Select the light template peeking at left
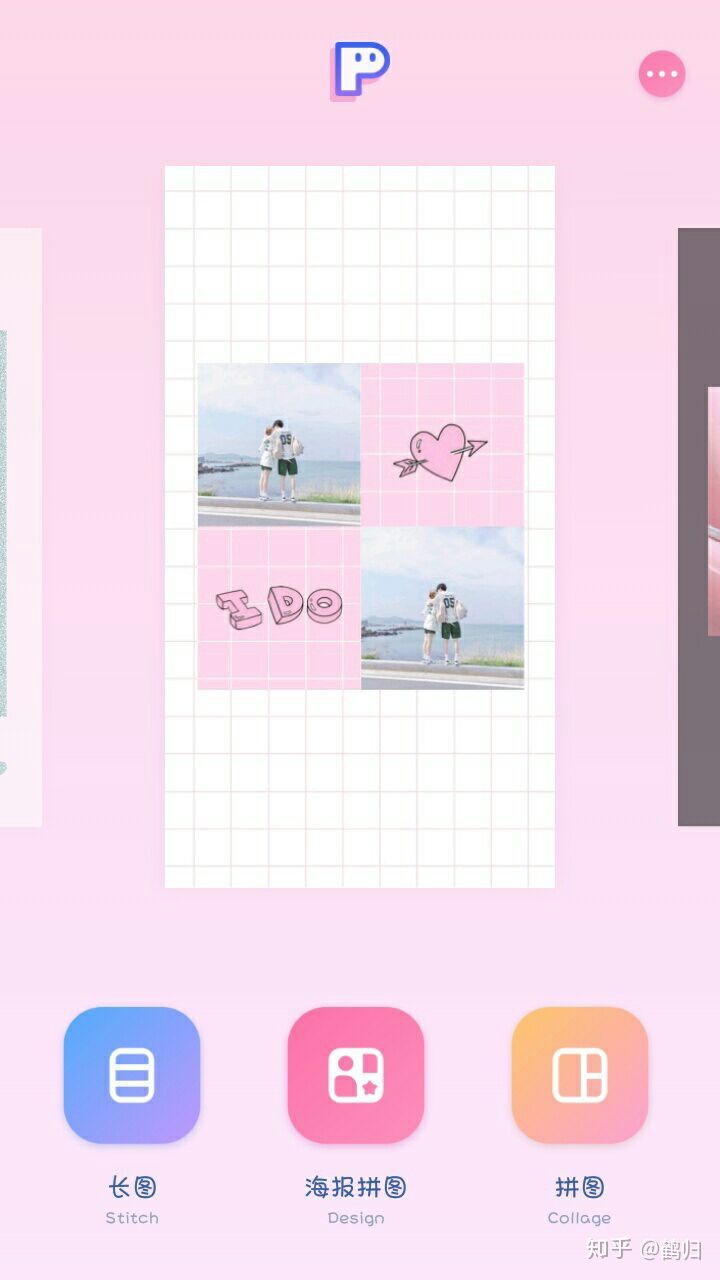The image size is (720, 1280). [20, 527]
